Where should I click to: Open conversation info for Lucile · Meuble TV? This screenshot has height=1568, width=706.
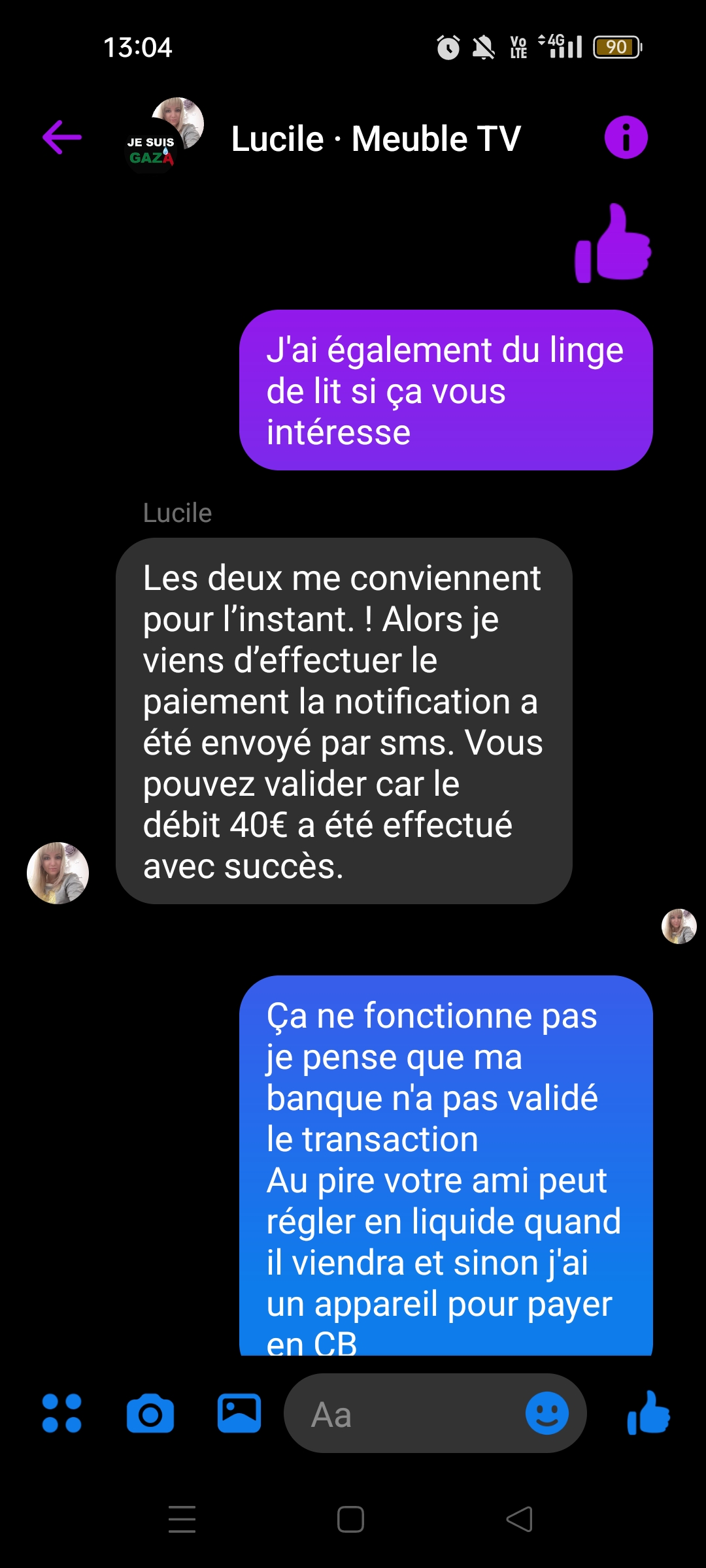pos(626,137)
